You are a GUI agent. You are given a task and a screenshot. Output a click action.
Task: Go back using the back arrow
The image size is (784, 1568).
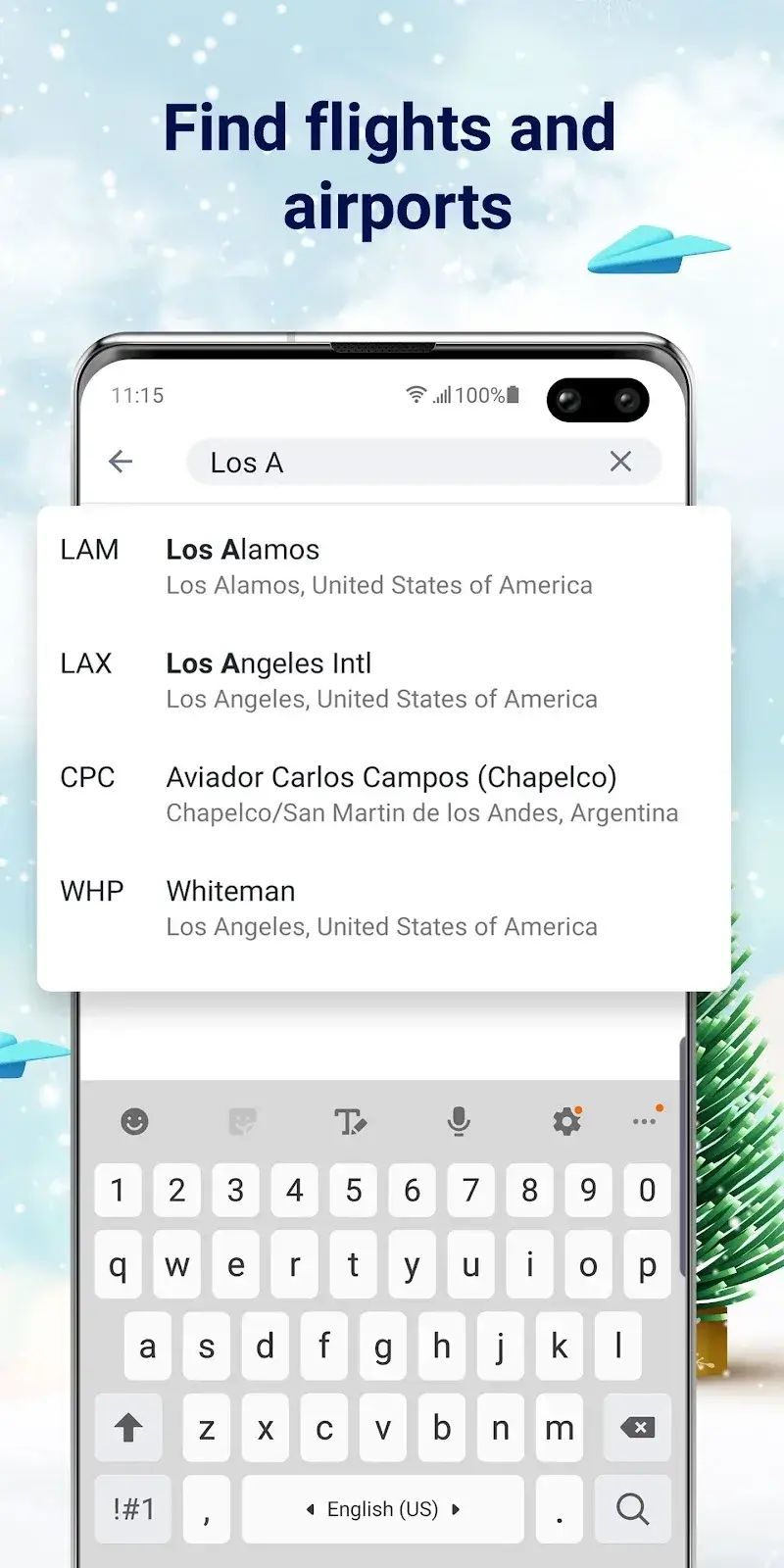120,462
